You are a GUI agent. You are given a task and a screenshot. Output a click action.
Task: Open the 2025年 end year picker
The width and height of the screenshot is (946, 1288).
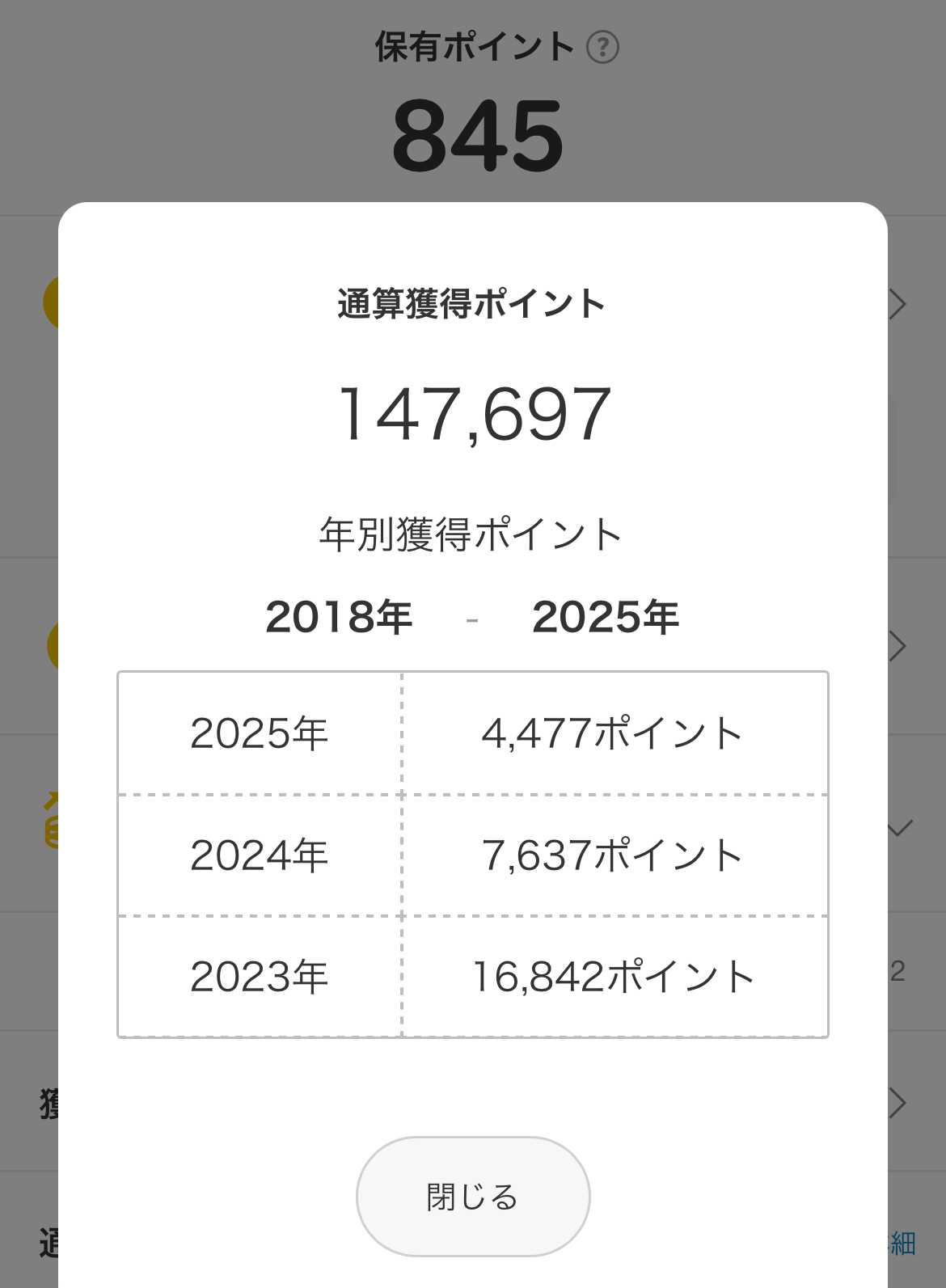pyautogui.click(x=606, y=617)
